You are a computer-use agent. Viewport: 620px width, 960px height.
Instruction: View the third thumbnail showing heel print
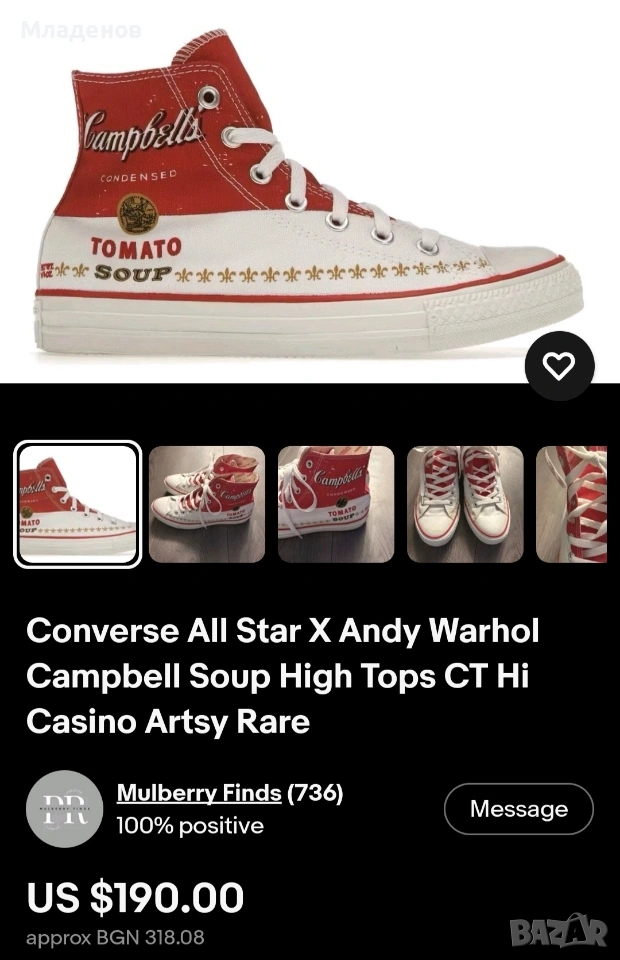(336, 504)
